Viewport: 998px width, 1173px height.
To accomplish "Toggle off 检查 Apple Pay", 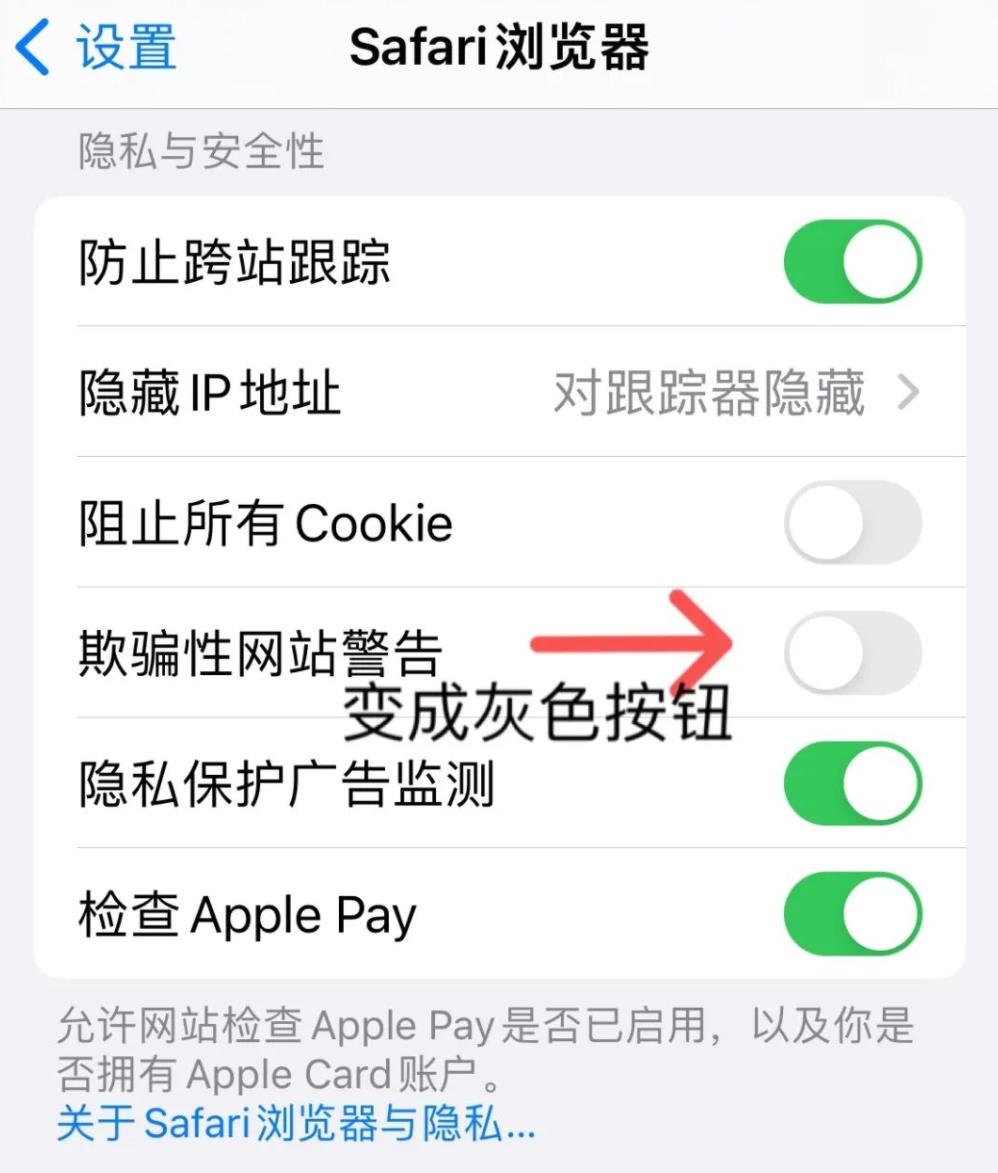I will point(852,914).
